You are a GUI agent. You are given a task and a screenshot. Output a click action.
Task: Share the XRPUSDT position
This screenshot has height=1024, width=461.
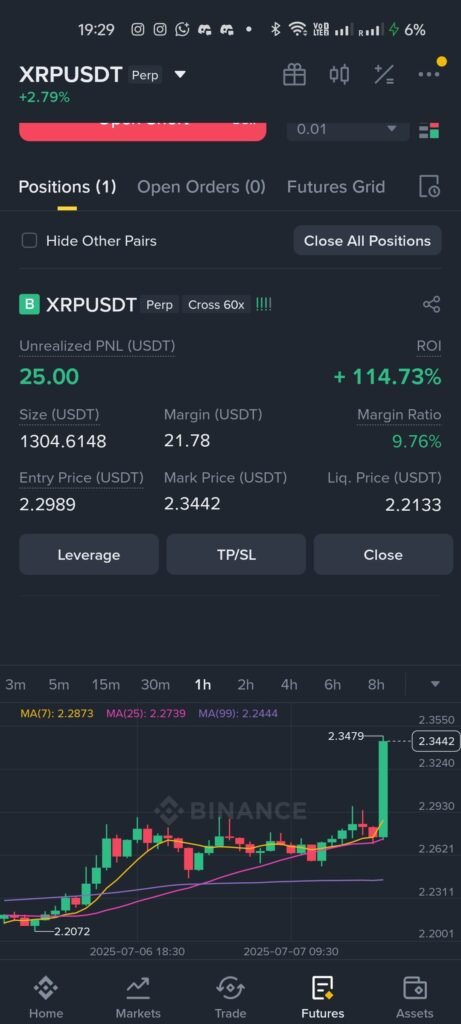tap(431, 304)
